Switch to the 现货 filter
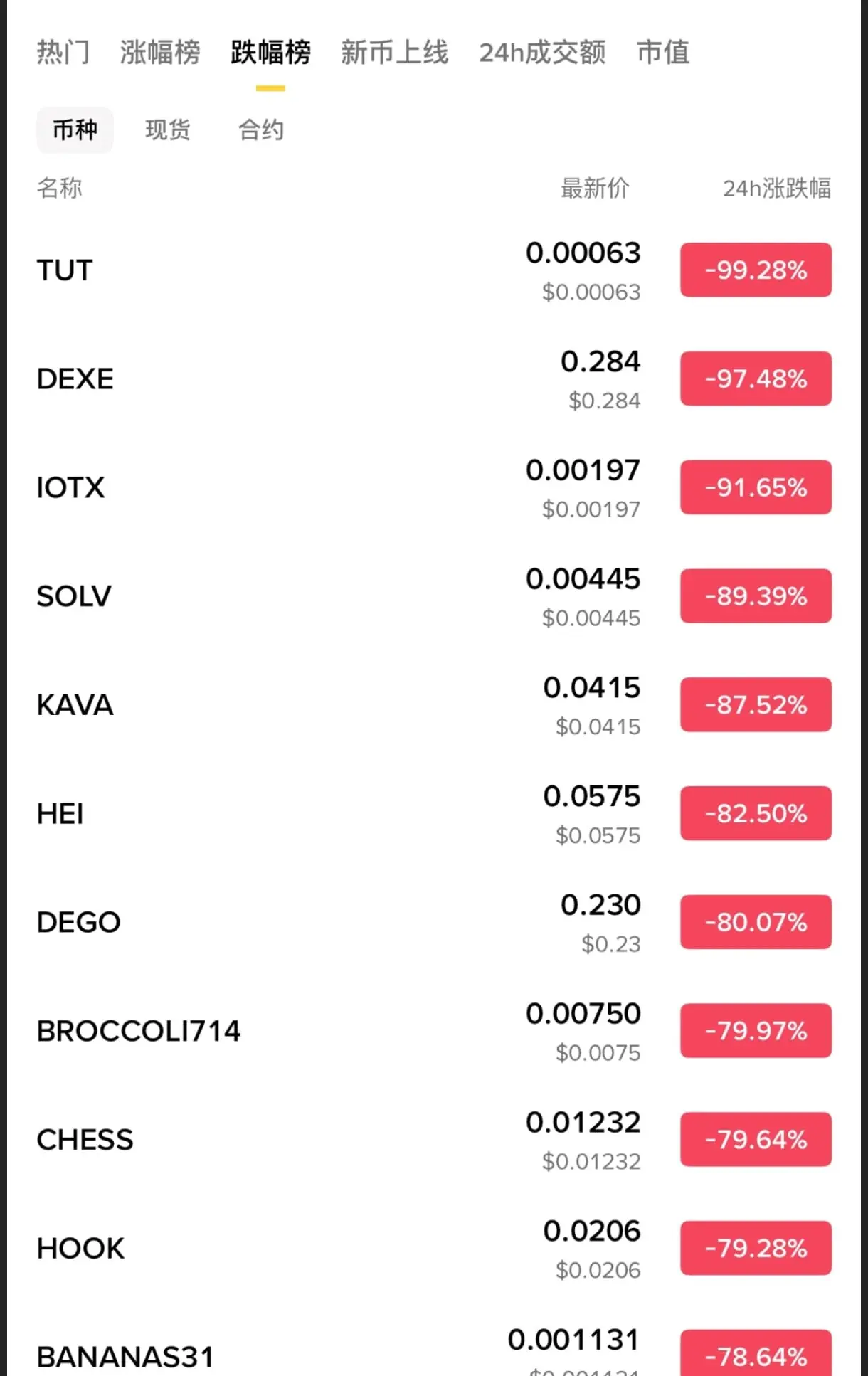This screenshot has height=1376, width=868. 168,130
